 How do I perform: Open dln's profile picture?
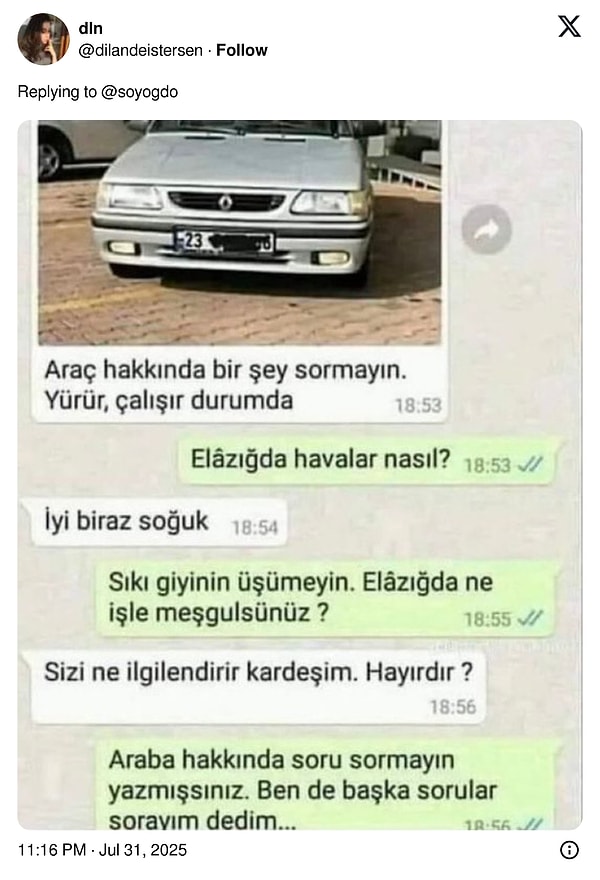point(43,39)
